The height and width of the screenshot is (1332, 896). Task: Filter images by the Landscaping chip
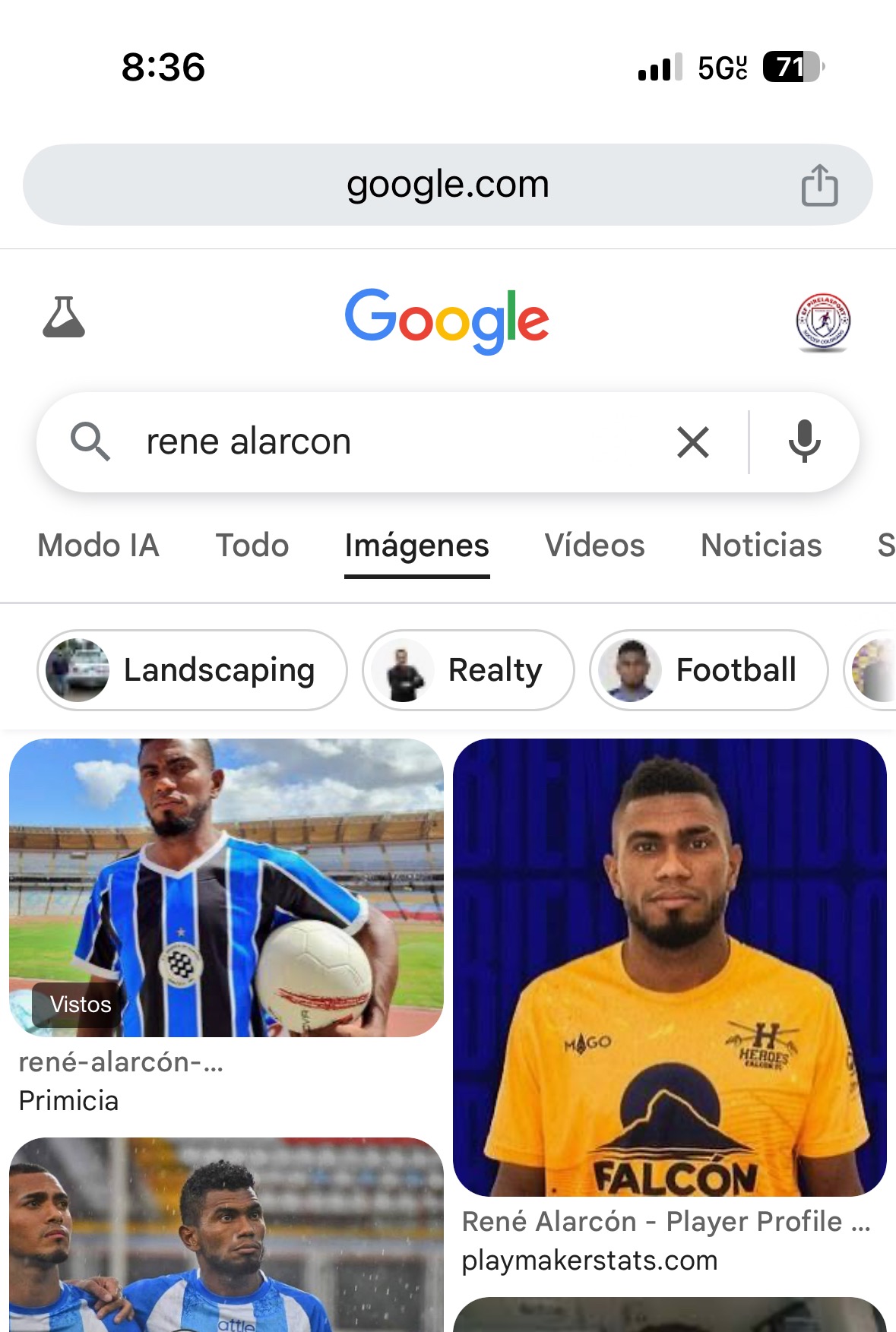[x=192, y=670]
